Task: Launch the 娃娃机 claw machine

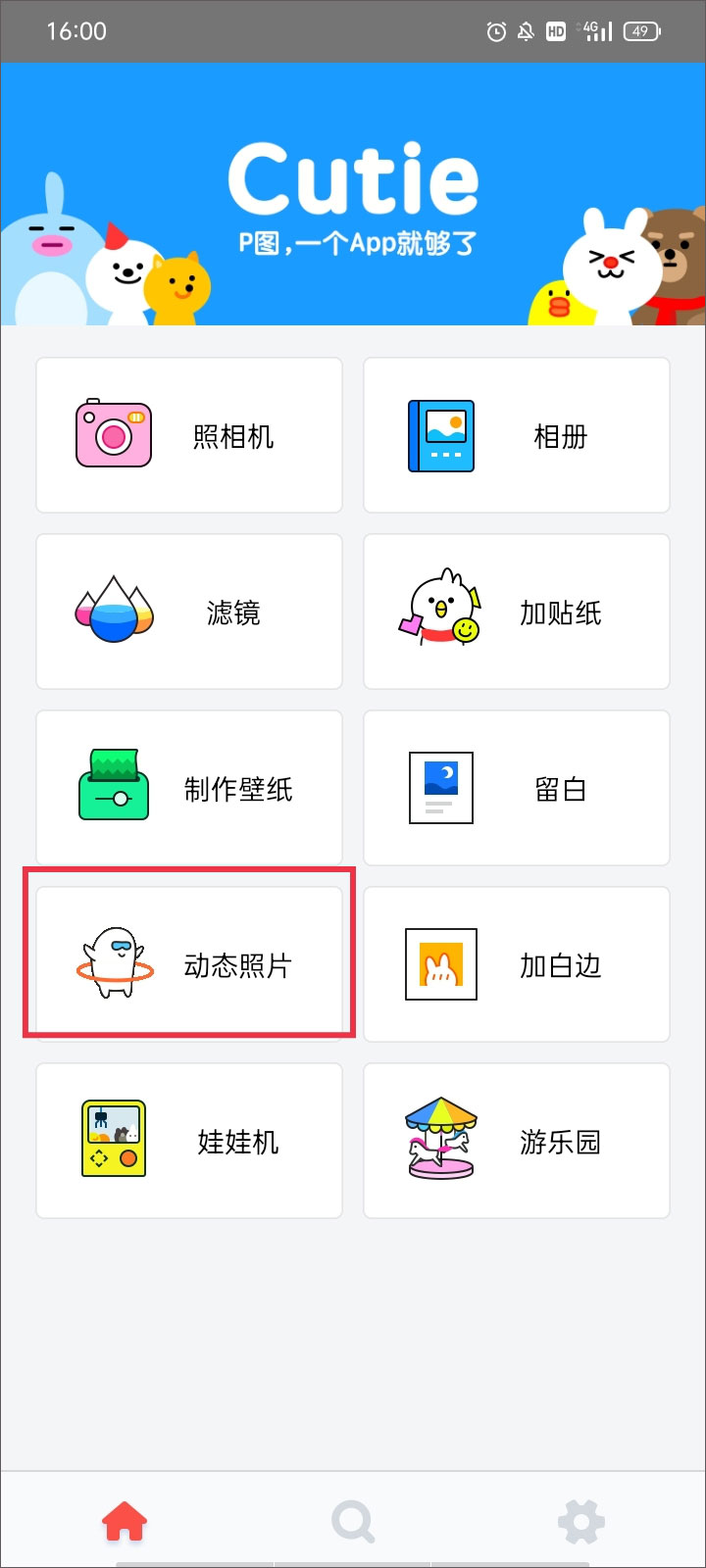Action: pyautogui.click(x=189, y=1141)
